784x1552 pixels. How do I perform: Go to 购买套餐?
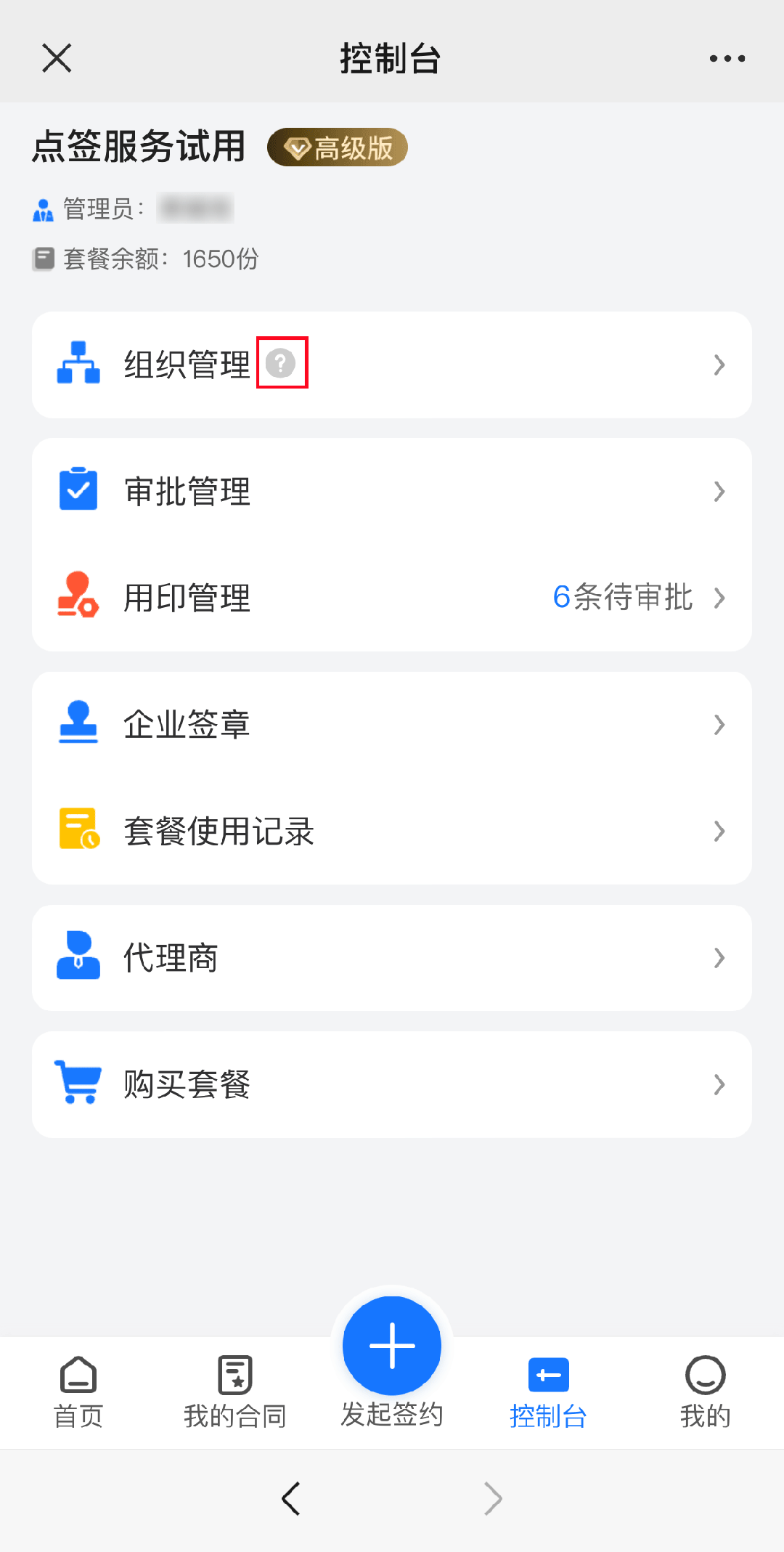pyautogui.click(x=392, y=1084)
